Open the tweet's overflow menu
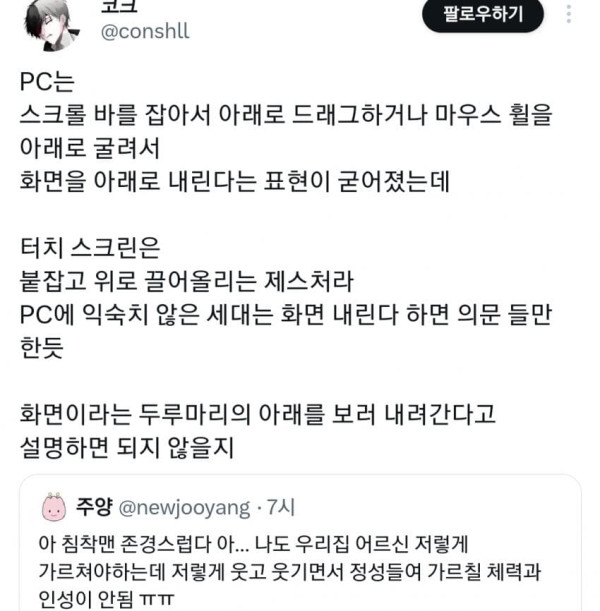 [x=569, y=14]
